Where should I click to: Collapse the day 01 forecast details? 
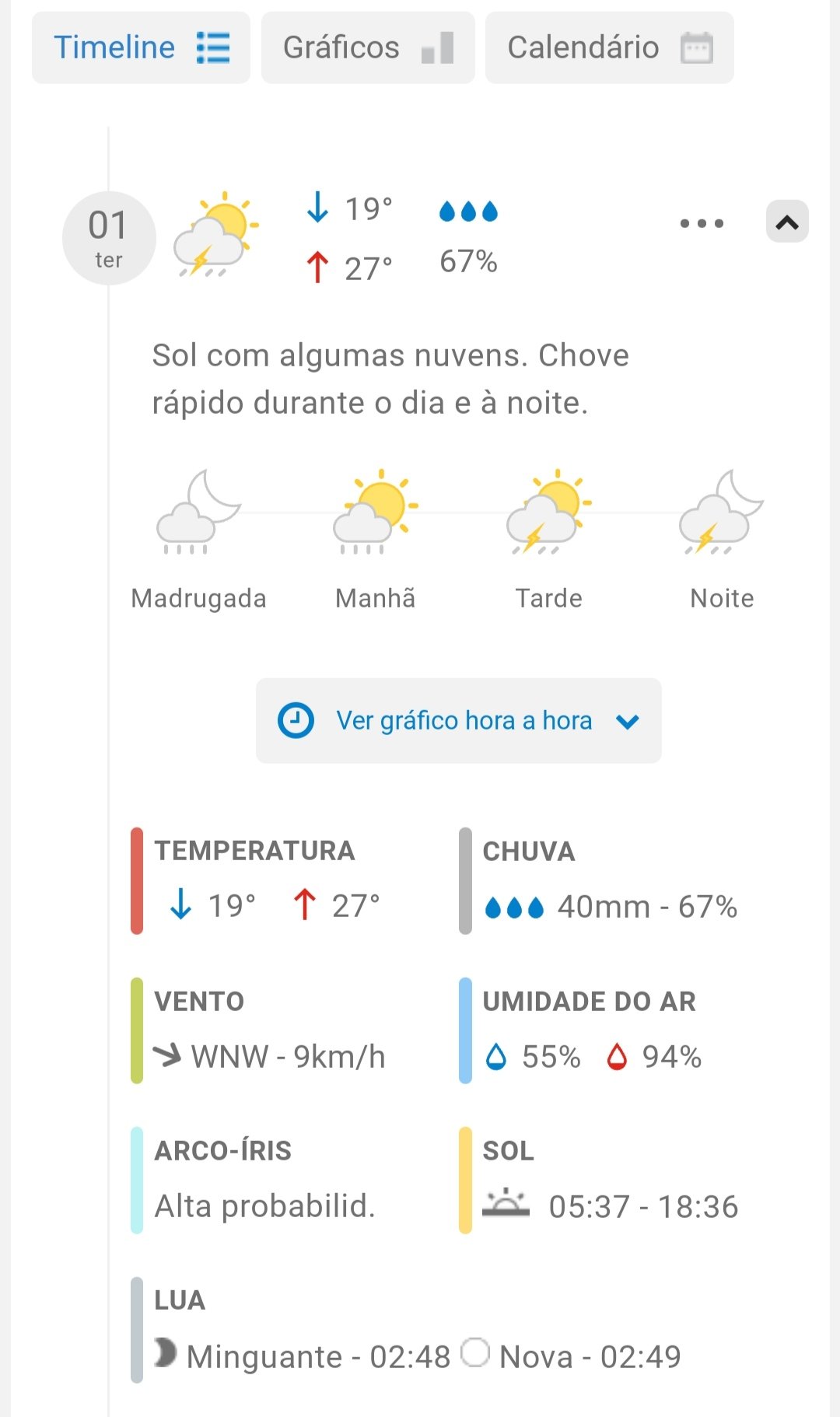pos(787,222)
